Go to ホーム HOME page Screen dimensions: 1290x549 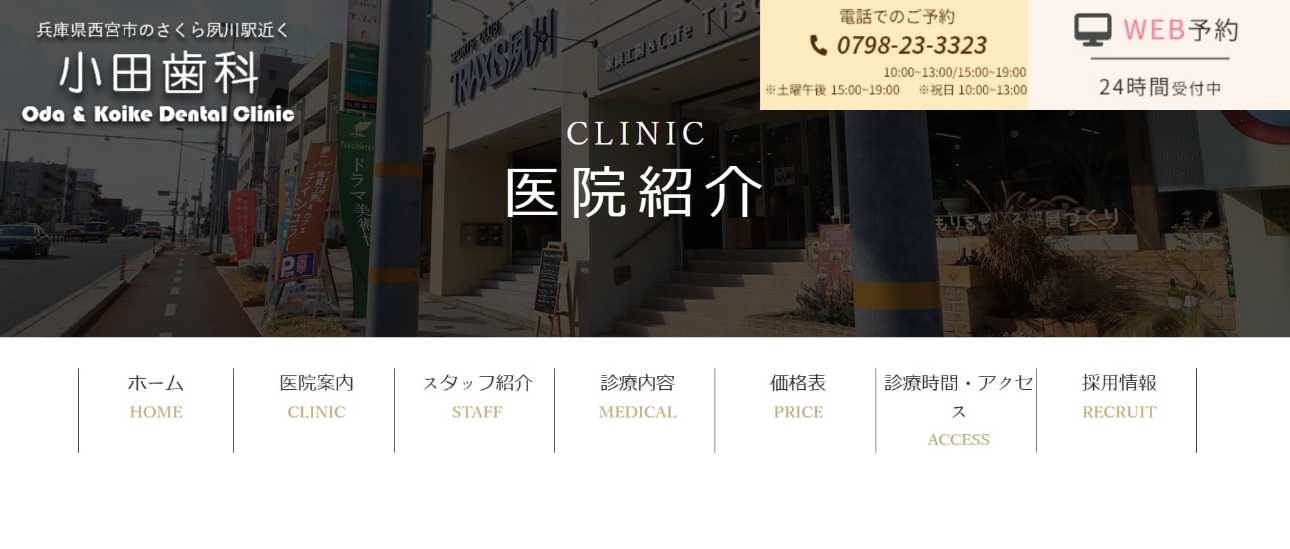[x=156, y=396]
